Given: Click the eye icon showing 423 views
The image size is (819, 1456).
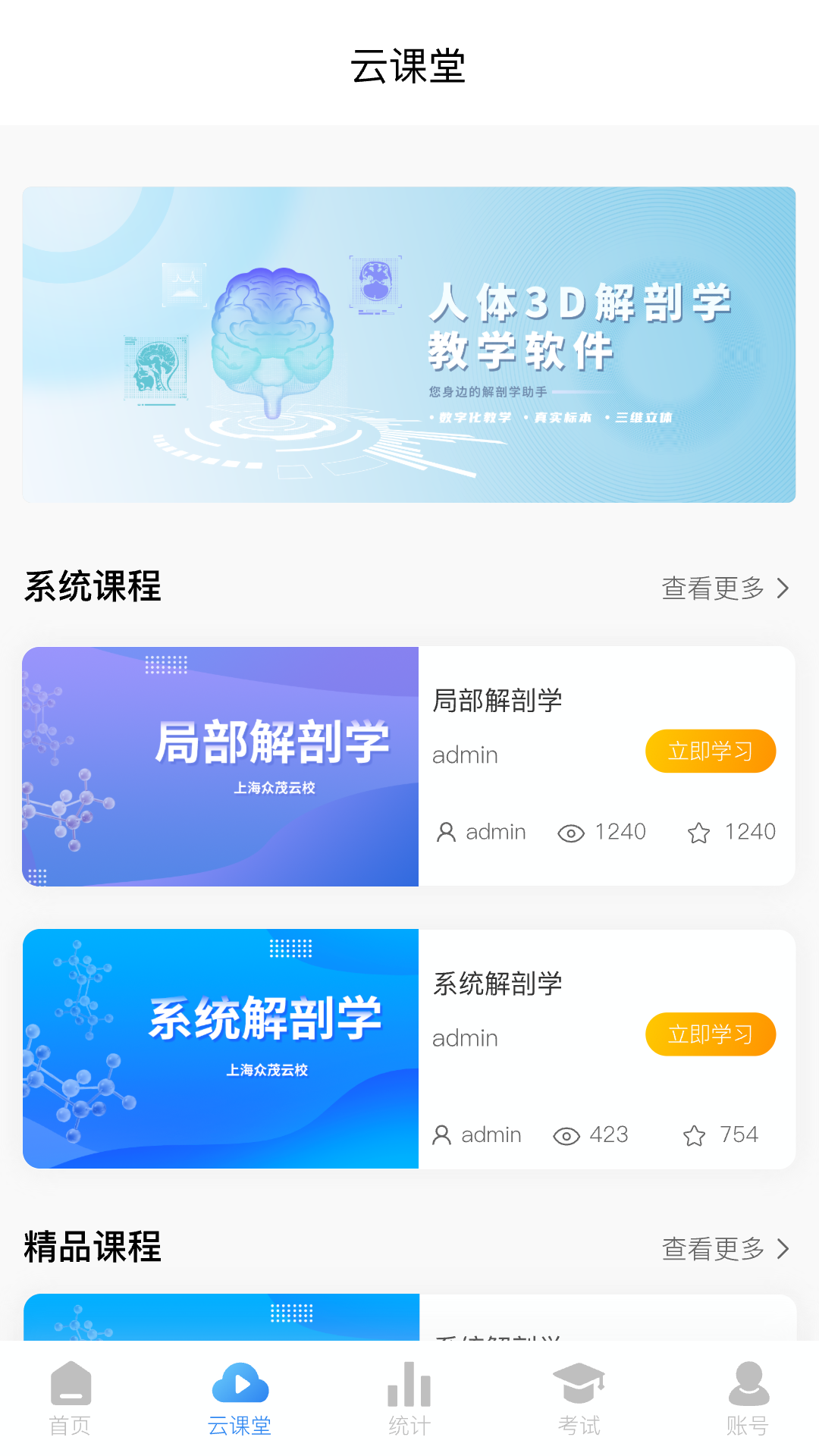Looking at the screenshot, I should point(565,1135).
